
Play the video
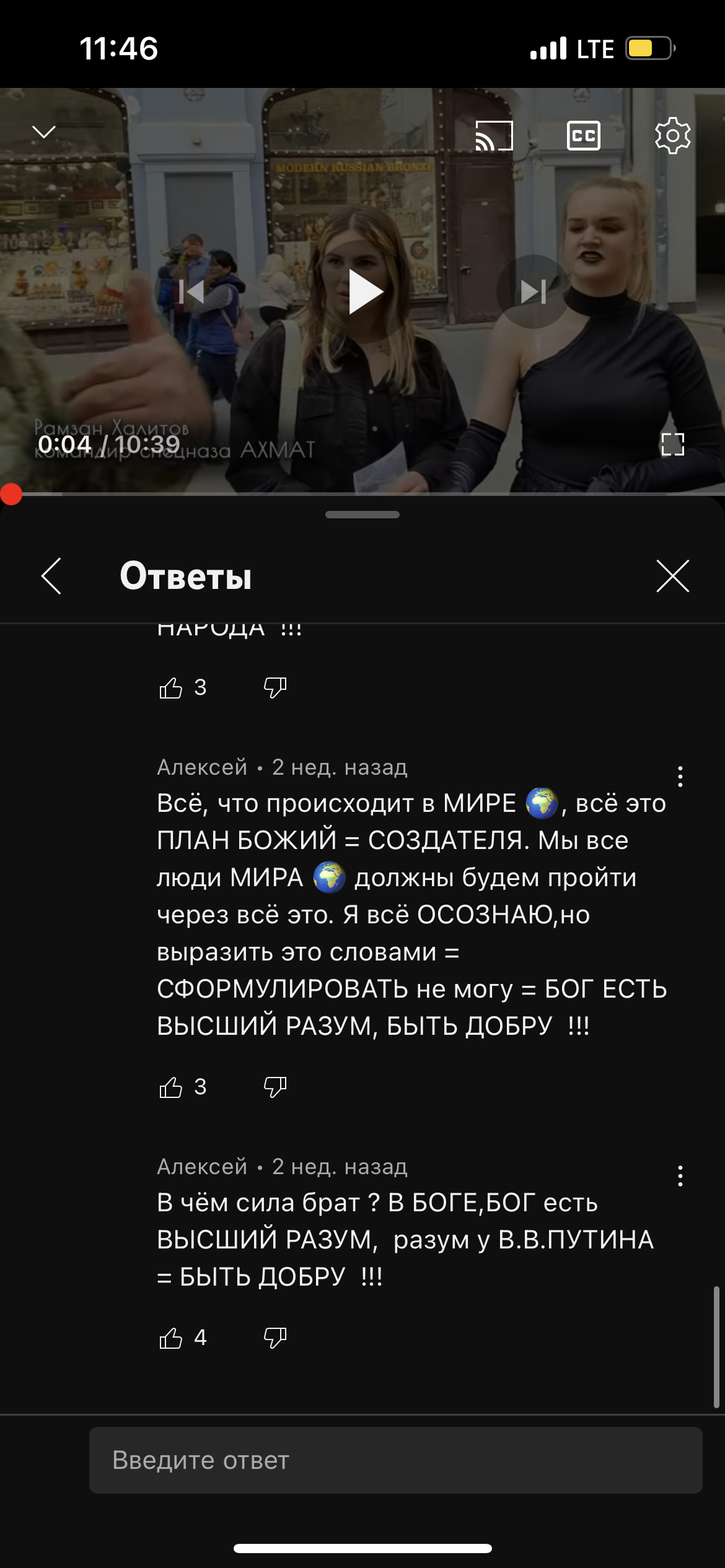pyautogui.click(x=364, y=292)
